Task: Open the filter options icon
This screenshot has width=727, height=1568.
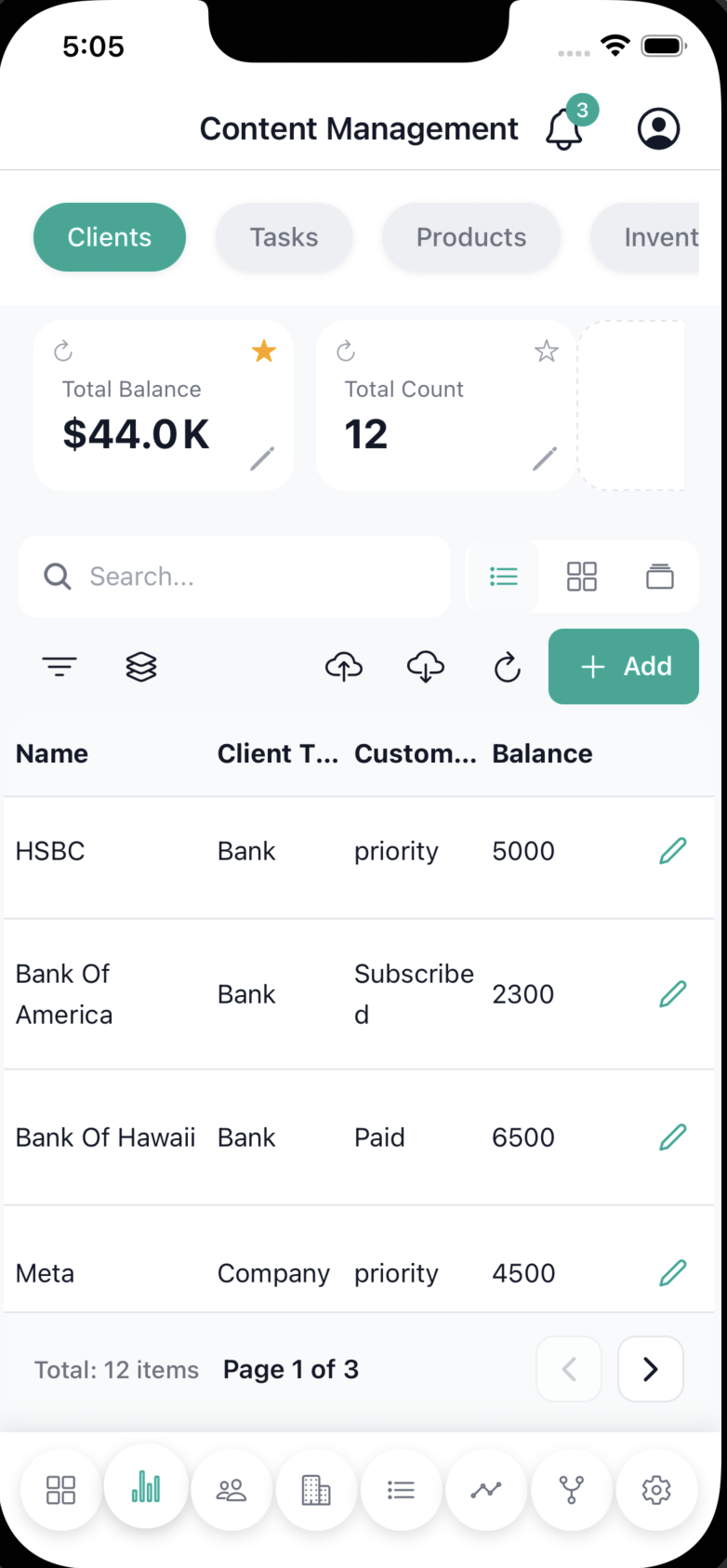Action: (x=59, y=666)
